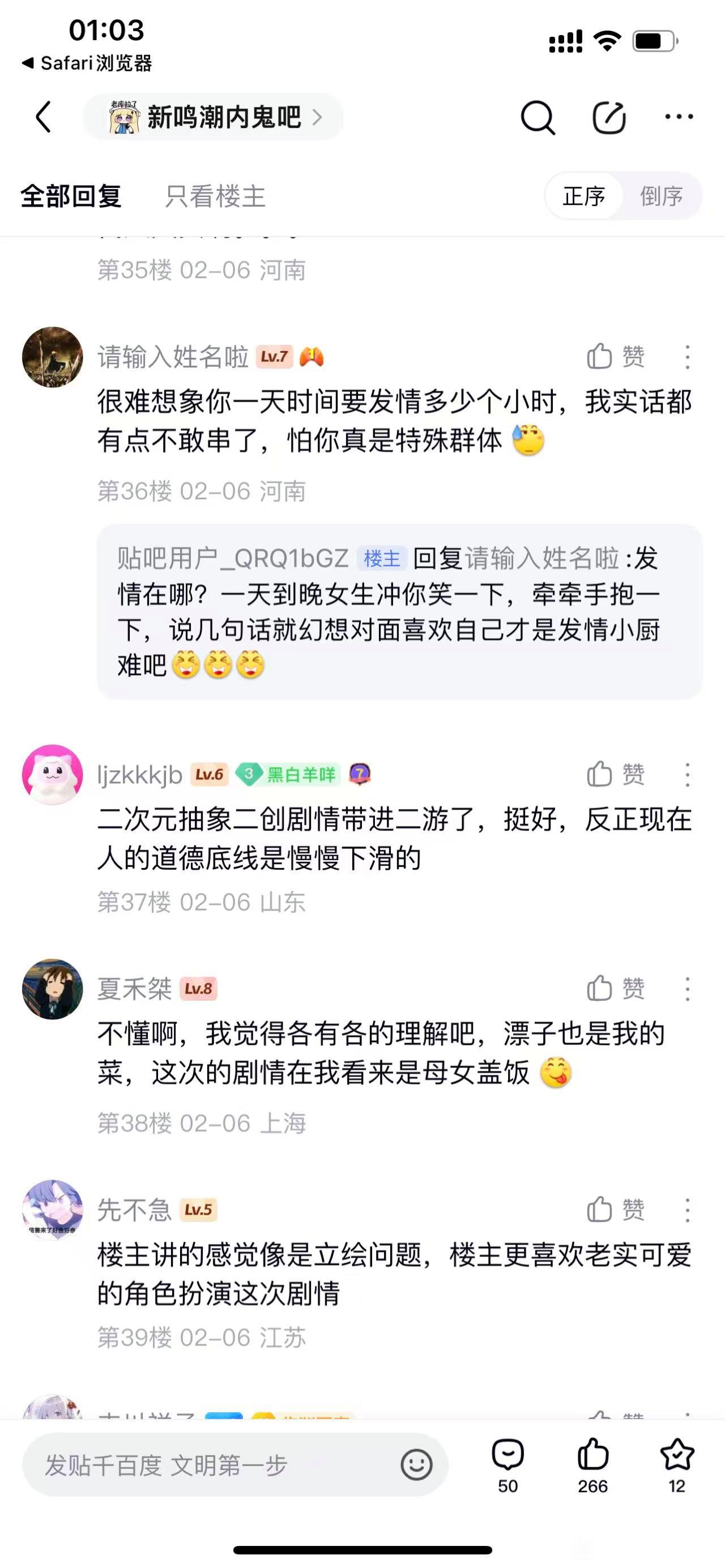This screenshot has width=725, height=1568.
Task: Like ljzkkkjb's comment
Action: 615,774
